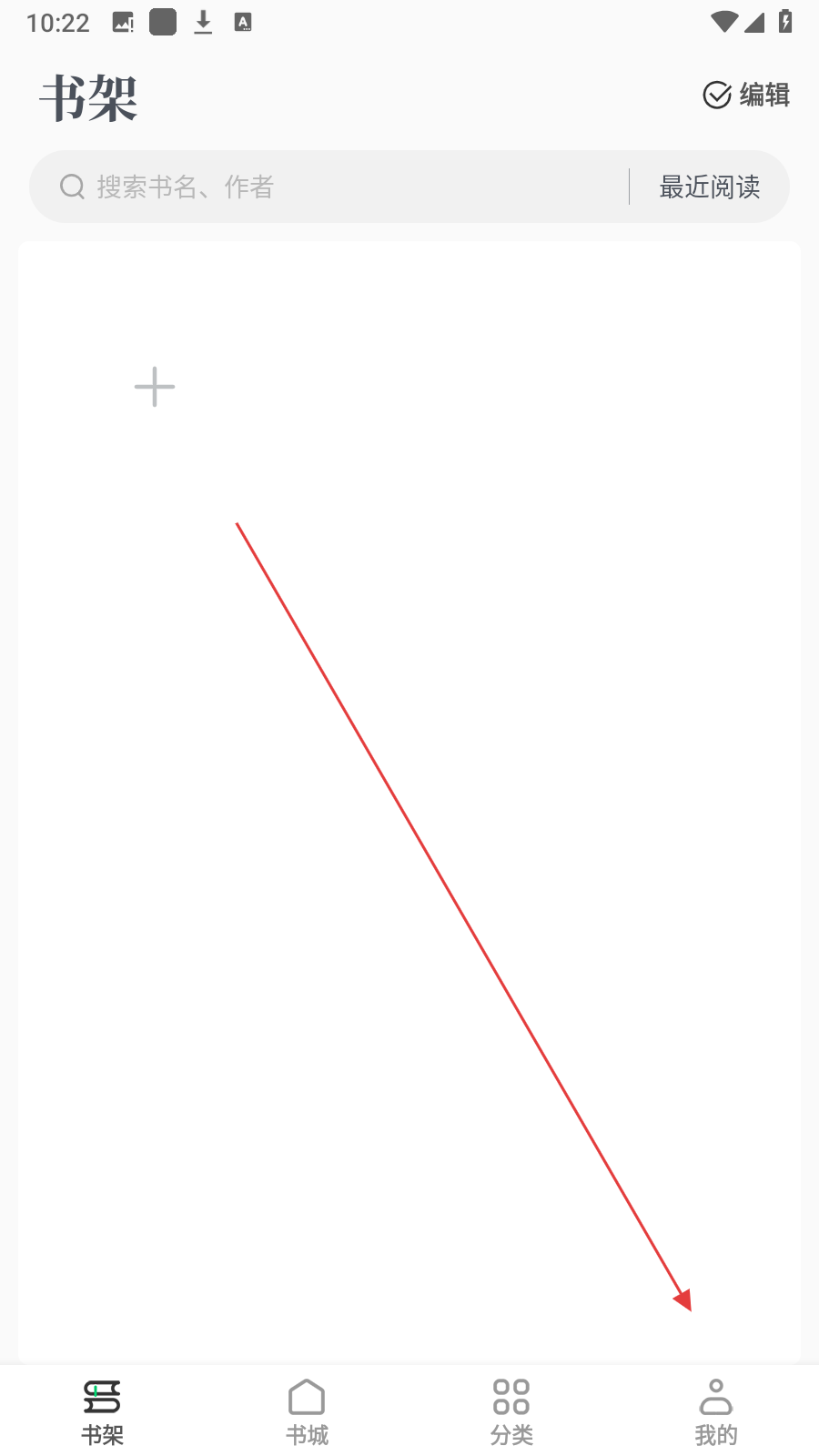
Task: Open the 我的 tab
Action: tap(716, 1411)
